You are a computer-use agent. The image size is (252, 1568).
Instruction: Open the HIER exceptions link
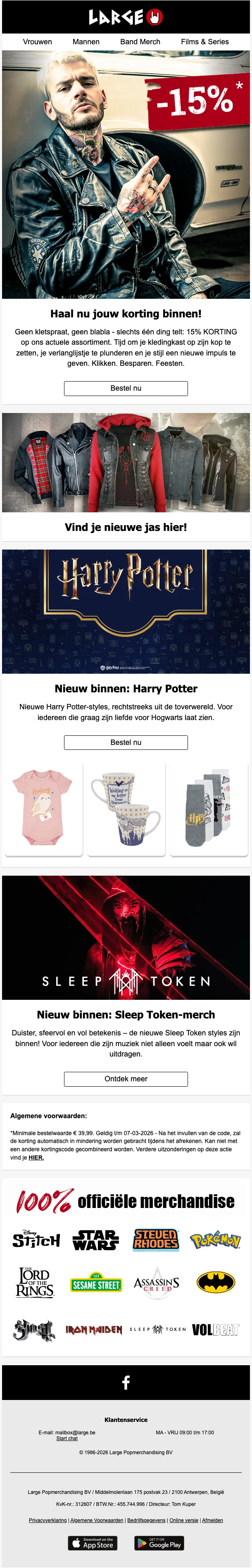click(36, 1158)
